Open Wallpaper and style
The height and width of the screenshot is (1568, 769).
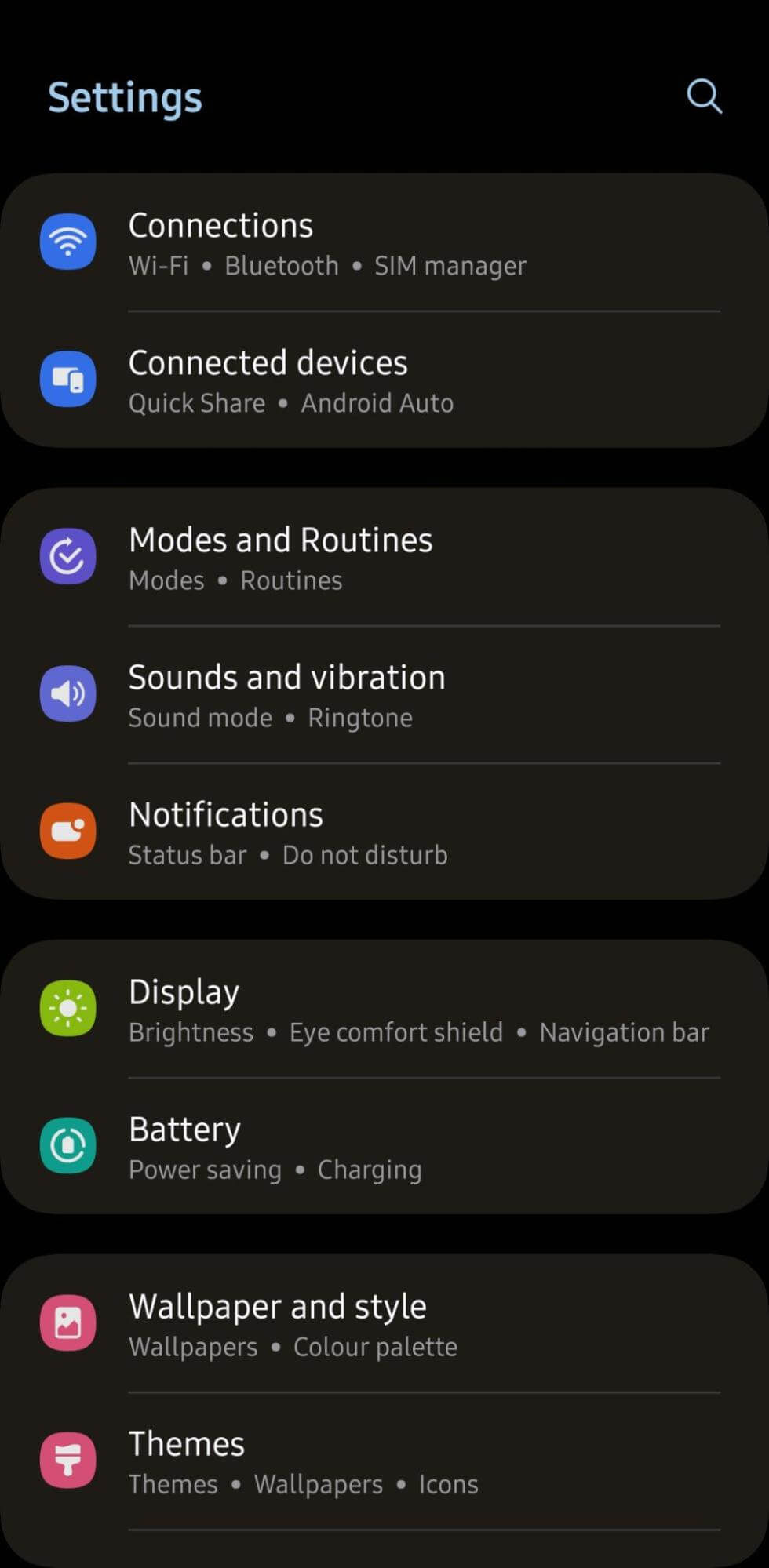[x=384, y=1324]
